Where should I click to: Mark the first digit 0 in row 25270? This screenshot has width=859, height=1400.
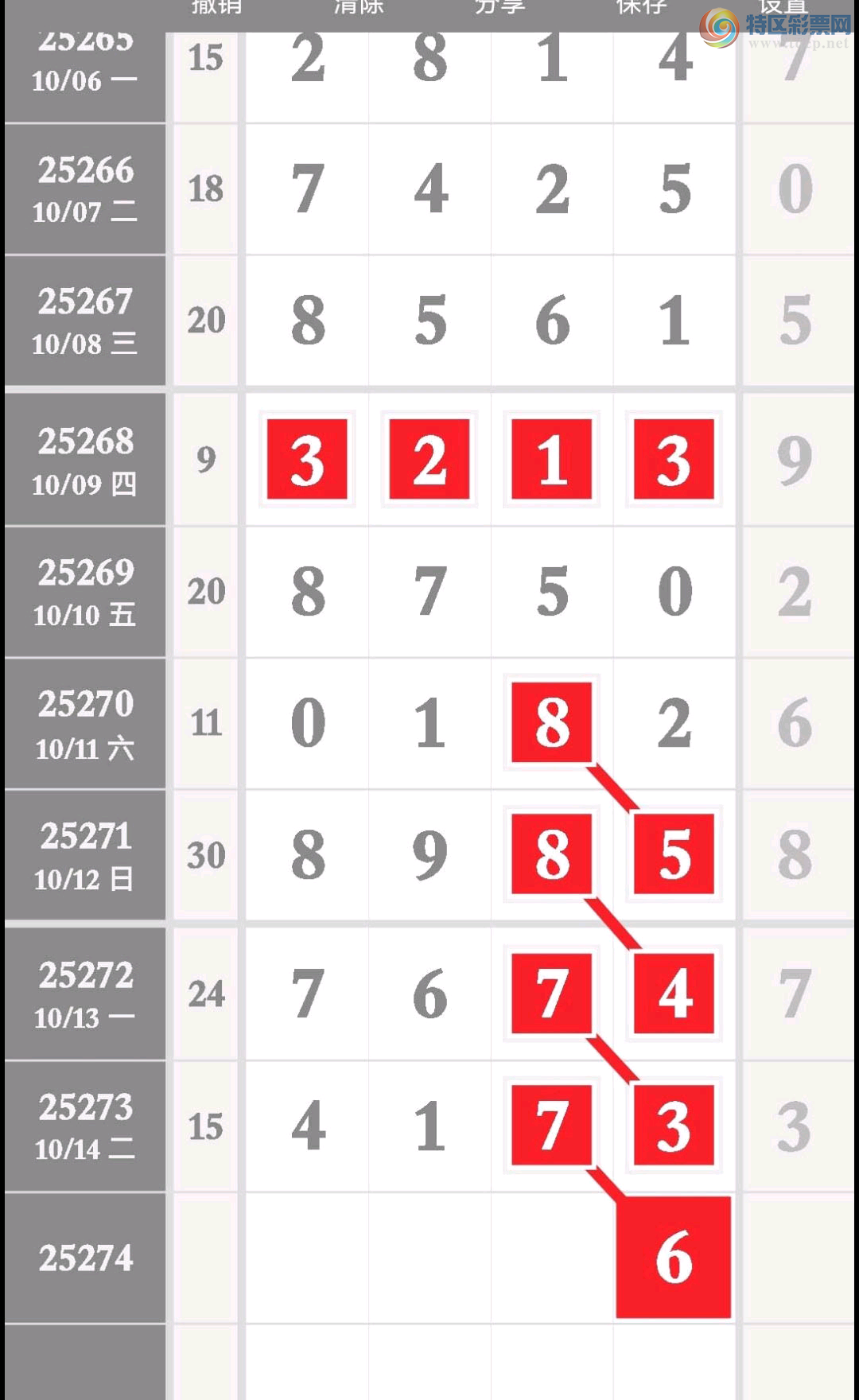(x=308, y=723)
